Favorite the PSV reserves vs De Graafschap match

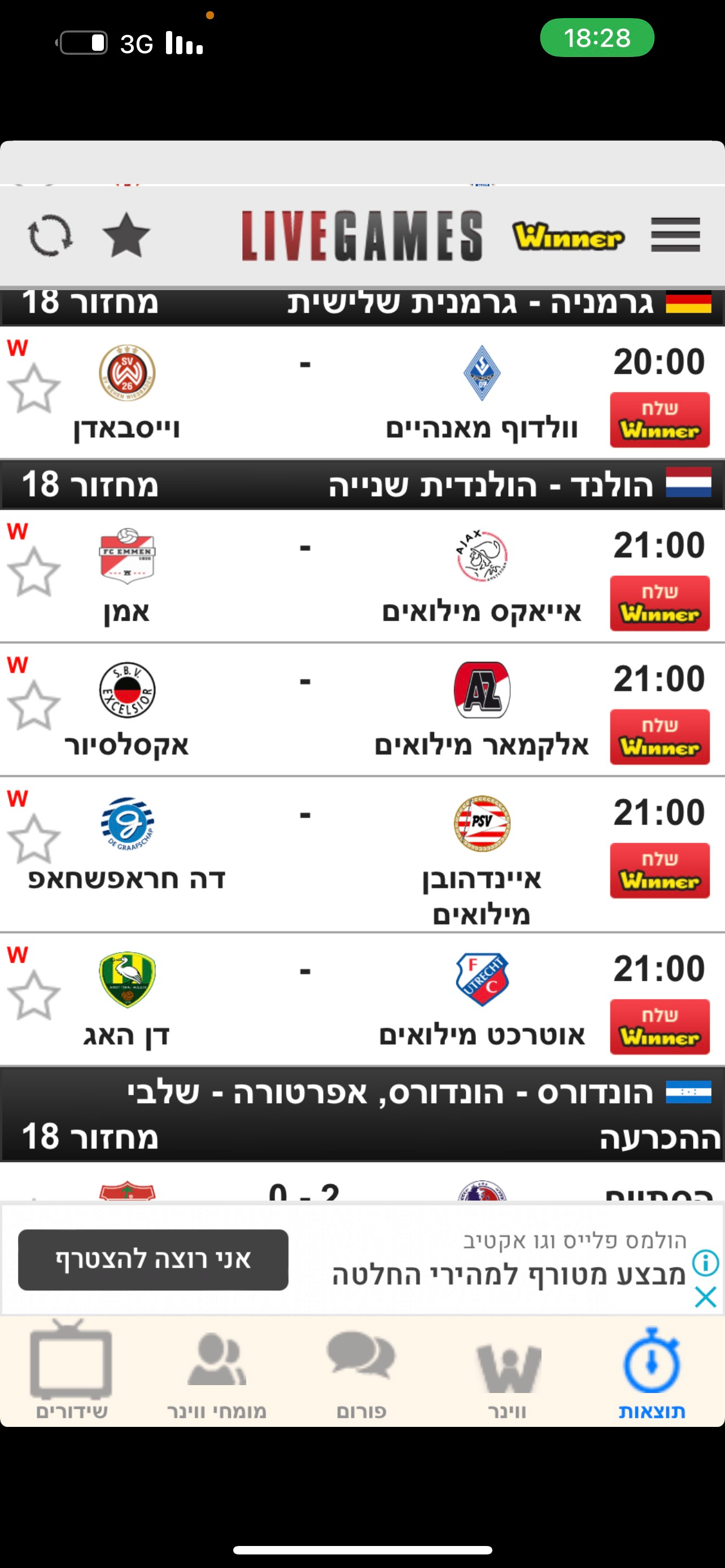click(x=34, y=838)
